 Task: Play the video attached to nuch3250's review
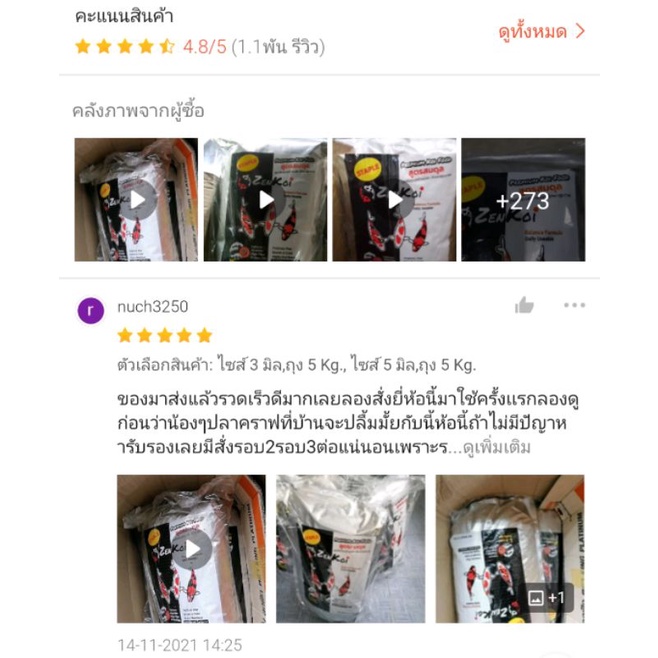click(191, 549)
